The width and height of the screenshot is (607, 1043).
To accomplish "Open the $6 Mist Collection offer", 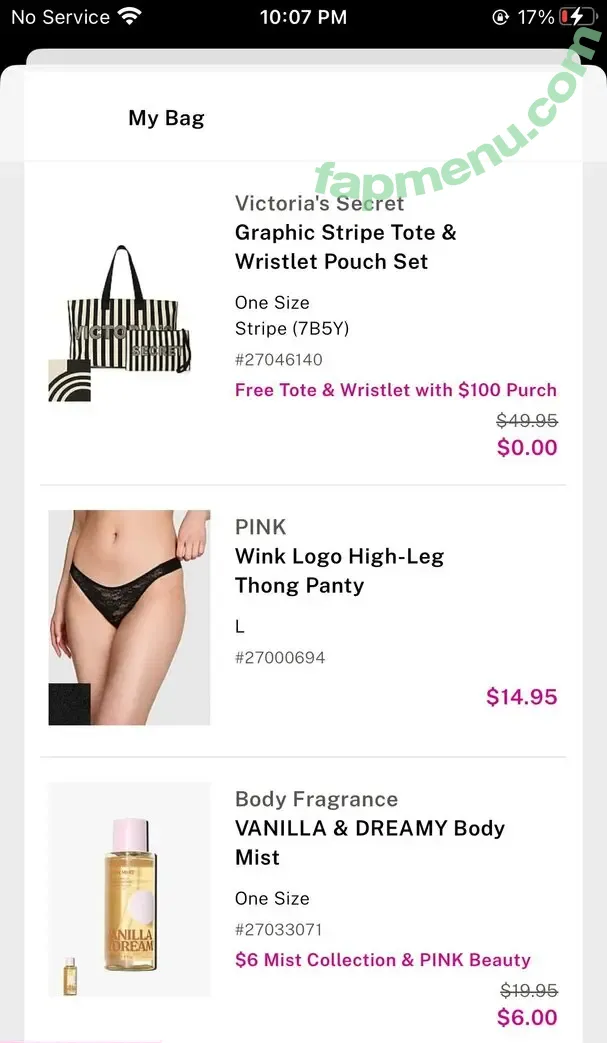I will point(382,960).
